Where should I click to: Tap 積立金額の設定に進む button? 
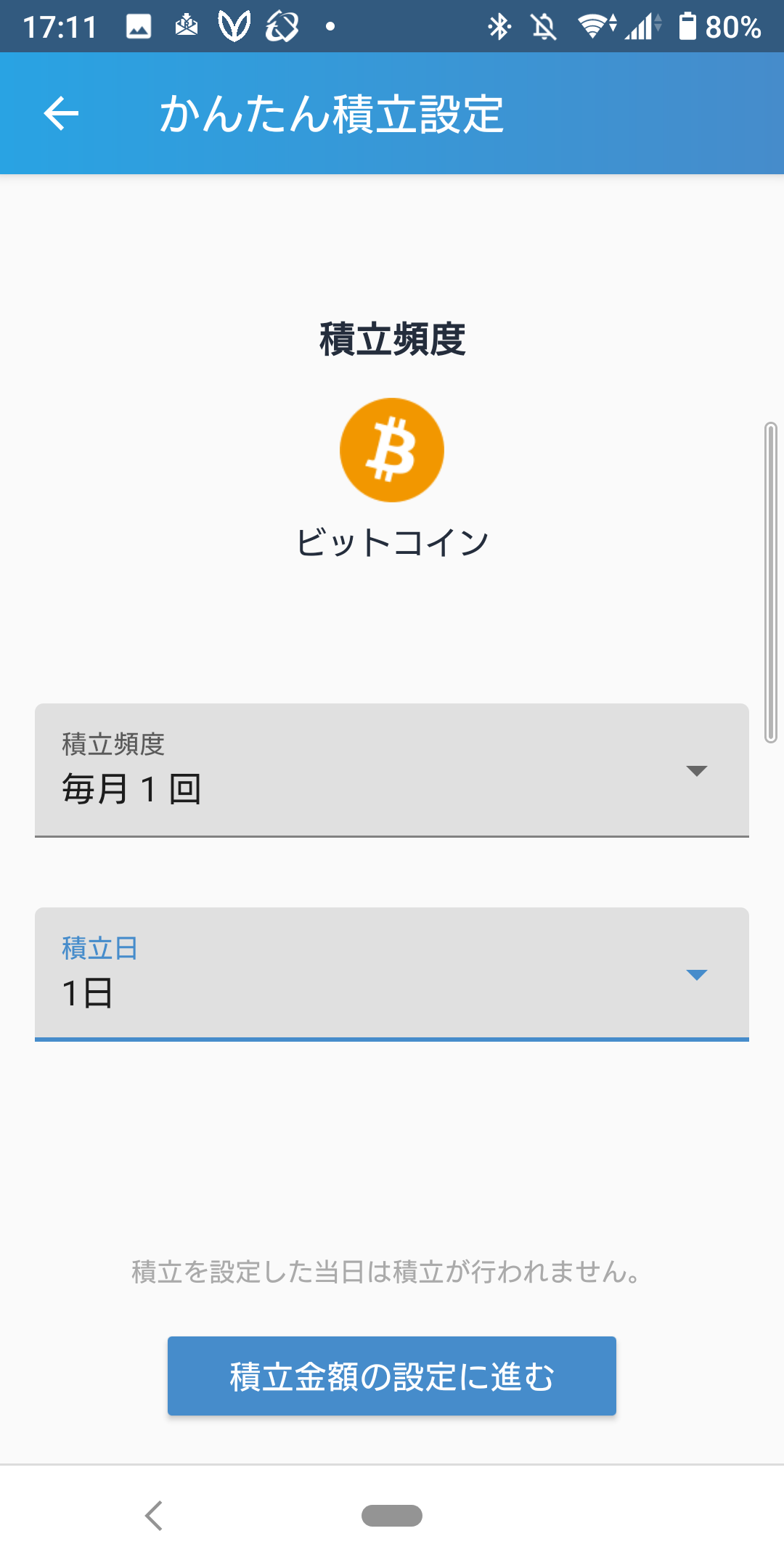pos(392,1376)
